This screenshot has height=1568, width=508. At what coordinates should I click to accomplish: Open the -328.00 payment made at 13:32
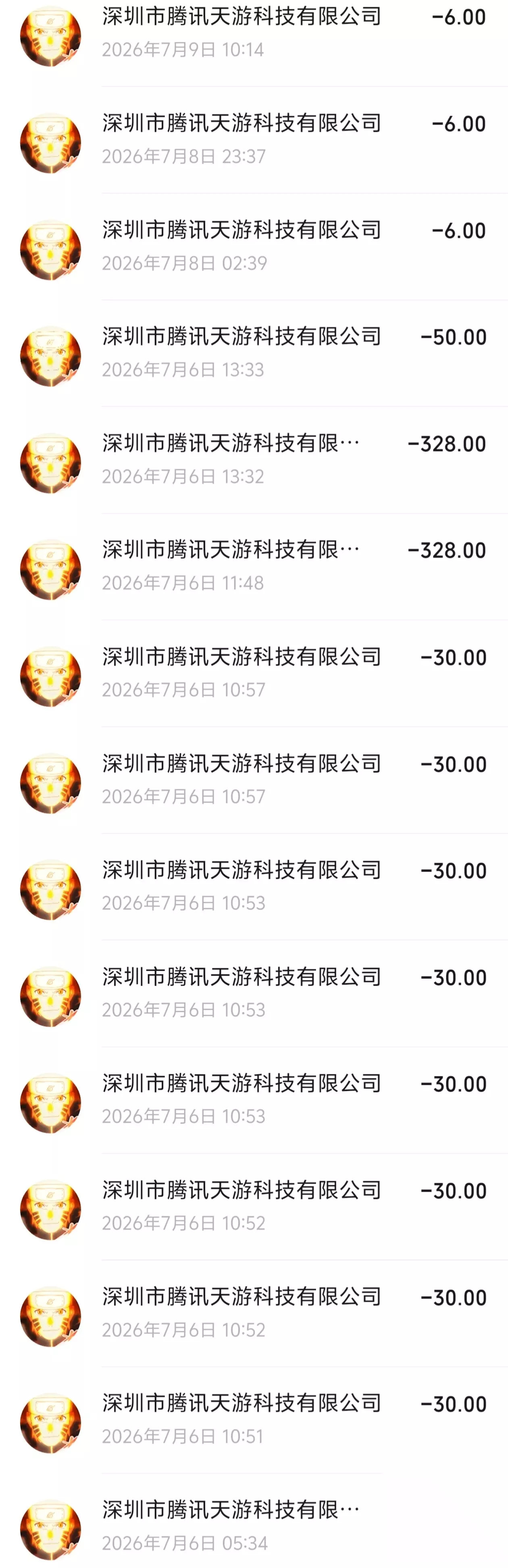pos(254,460)
